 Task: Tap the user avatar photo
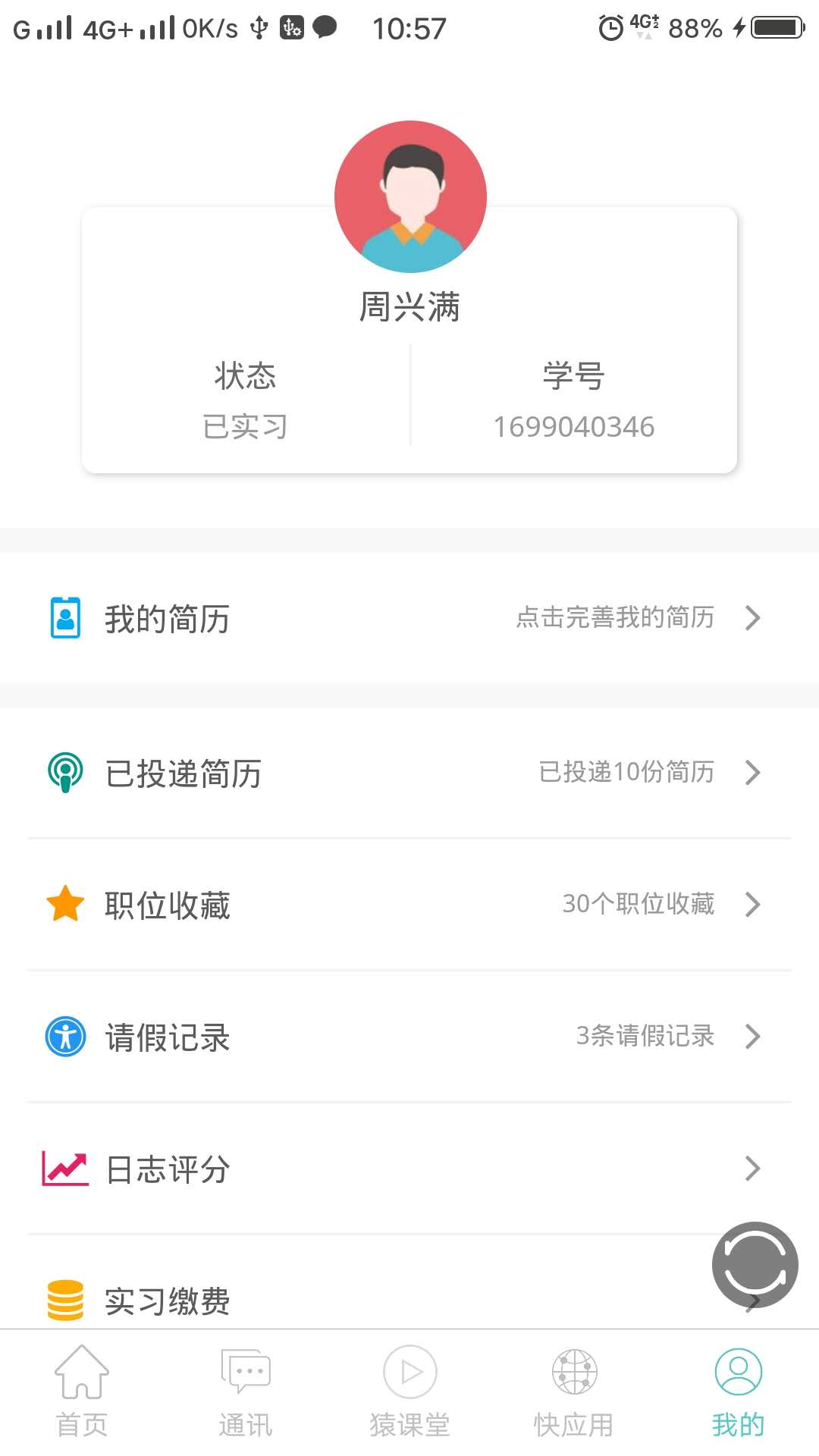click(x=409, y=196)
